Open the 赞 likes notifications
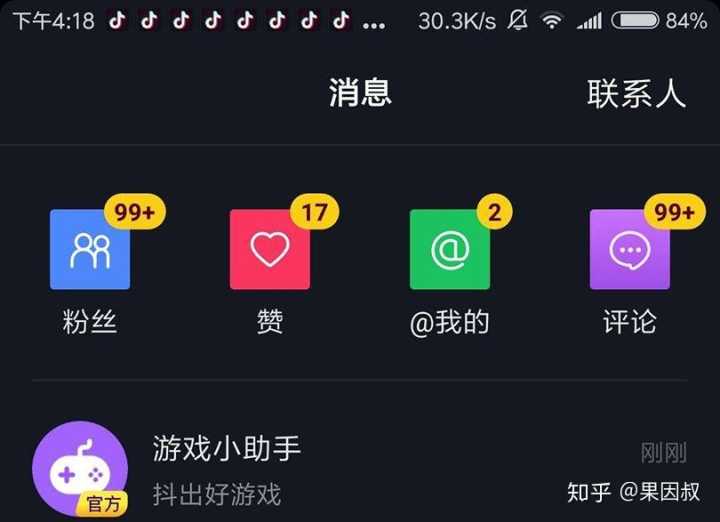This screenshot has width=720, height=522. coord(270,250)
